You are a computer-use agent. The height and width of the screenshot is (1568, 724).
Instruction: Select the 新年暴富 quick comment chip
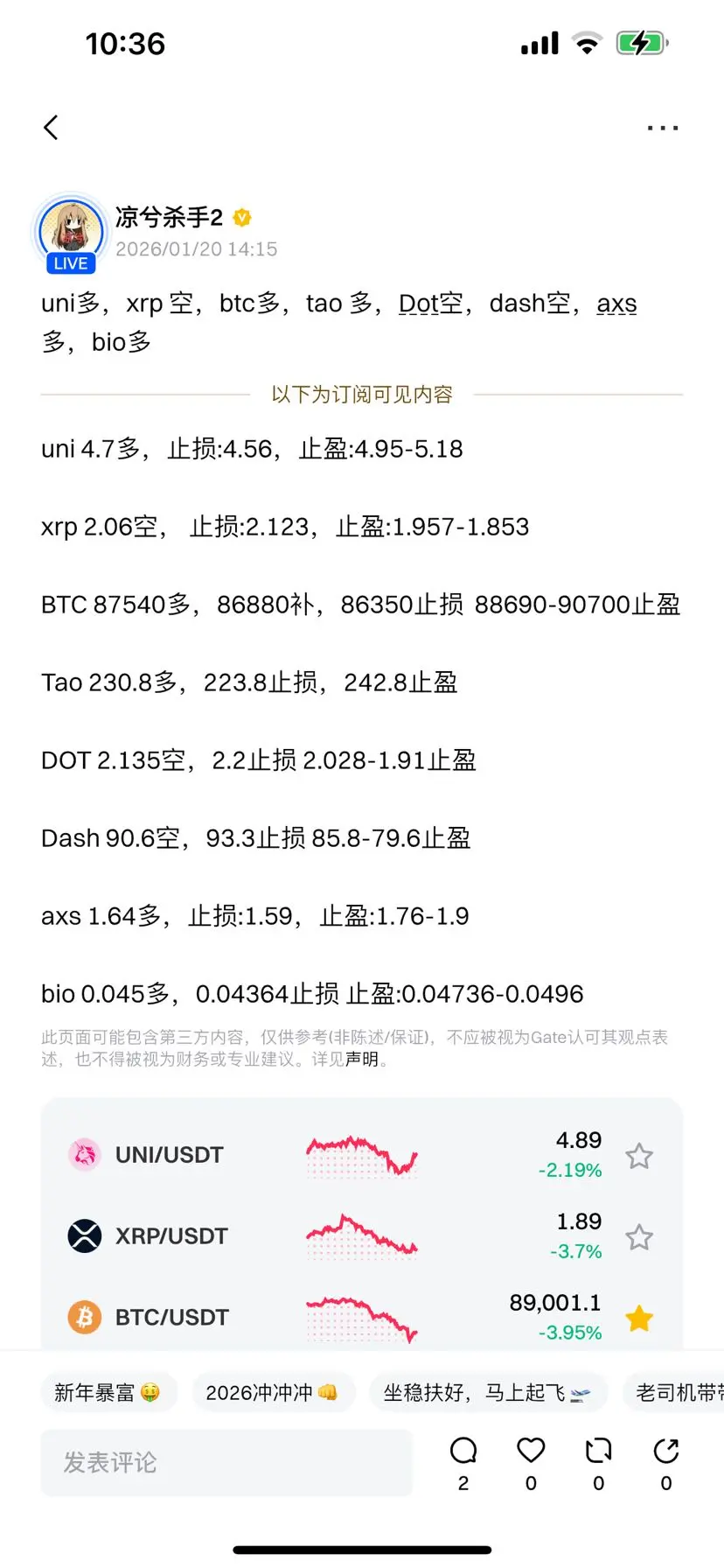coord(108,1392)
